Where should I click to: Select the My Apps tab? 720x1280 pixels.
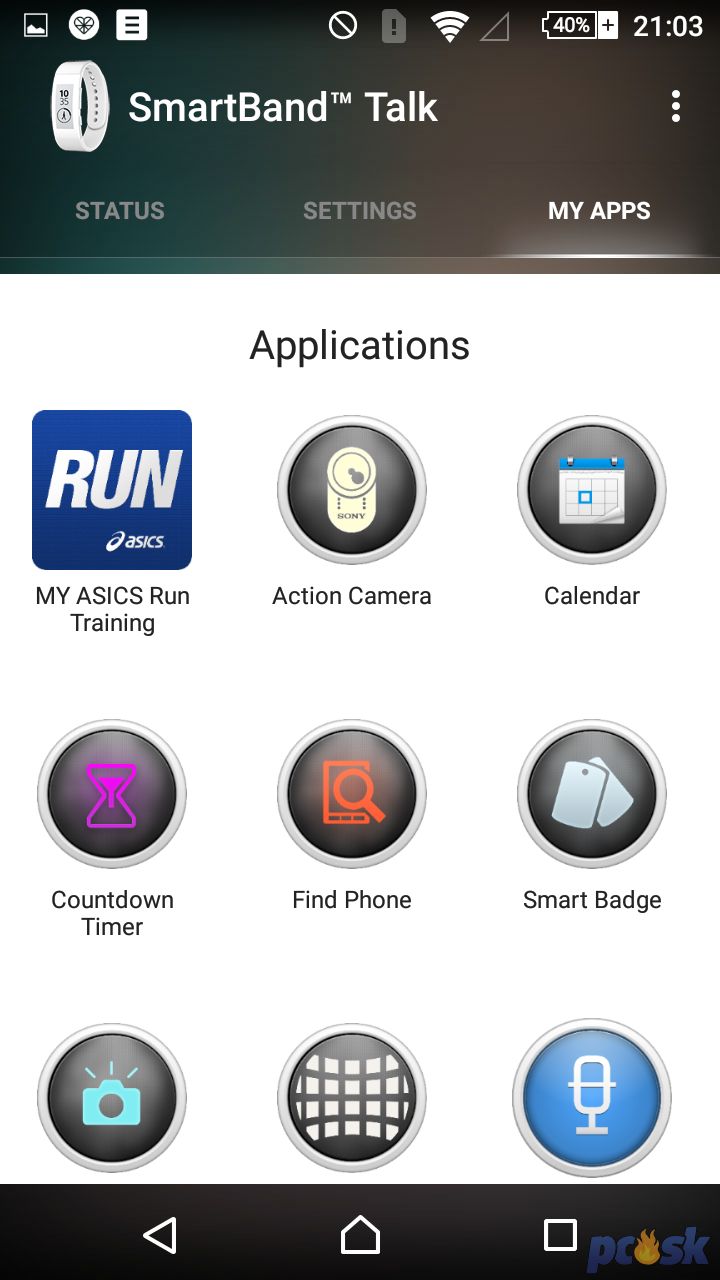599,211
